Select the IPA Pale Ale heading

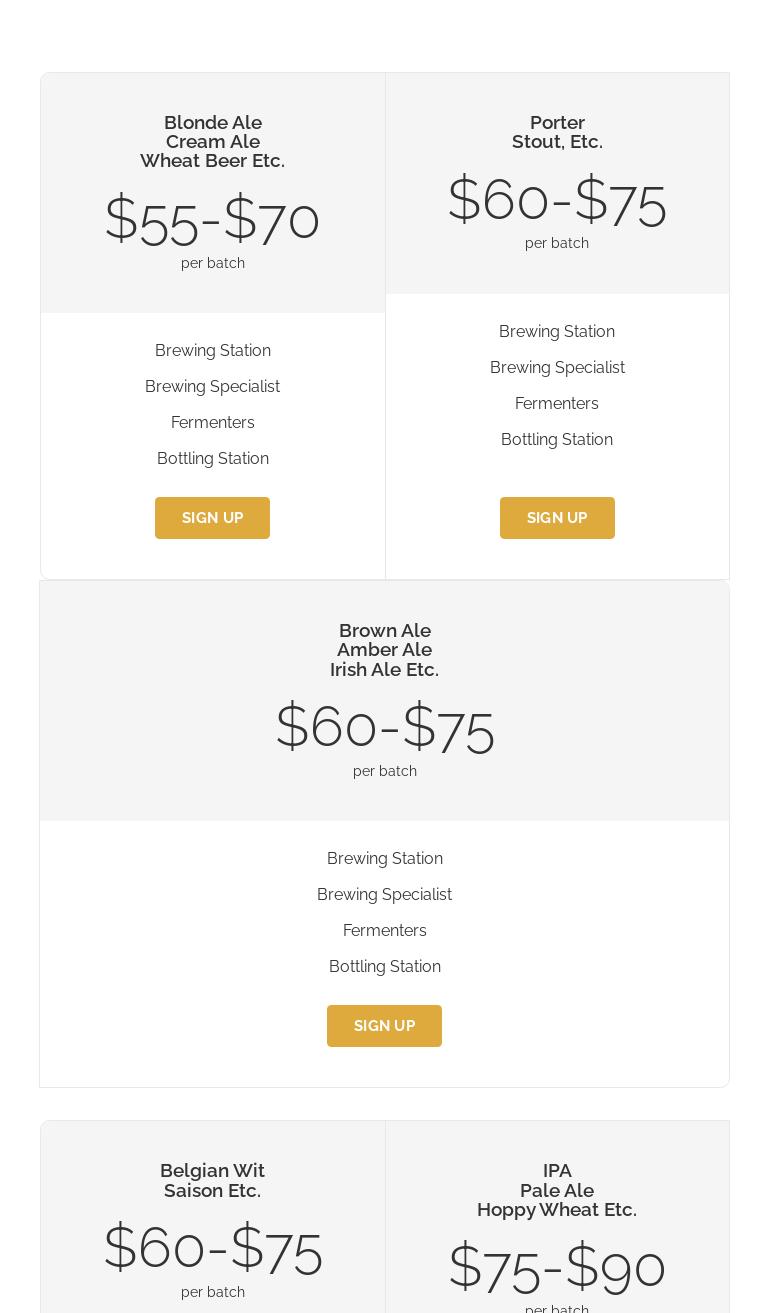click(557, 1190)
